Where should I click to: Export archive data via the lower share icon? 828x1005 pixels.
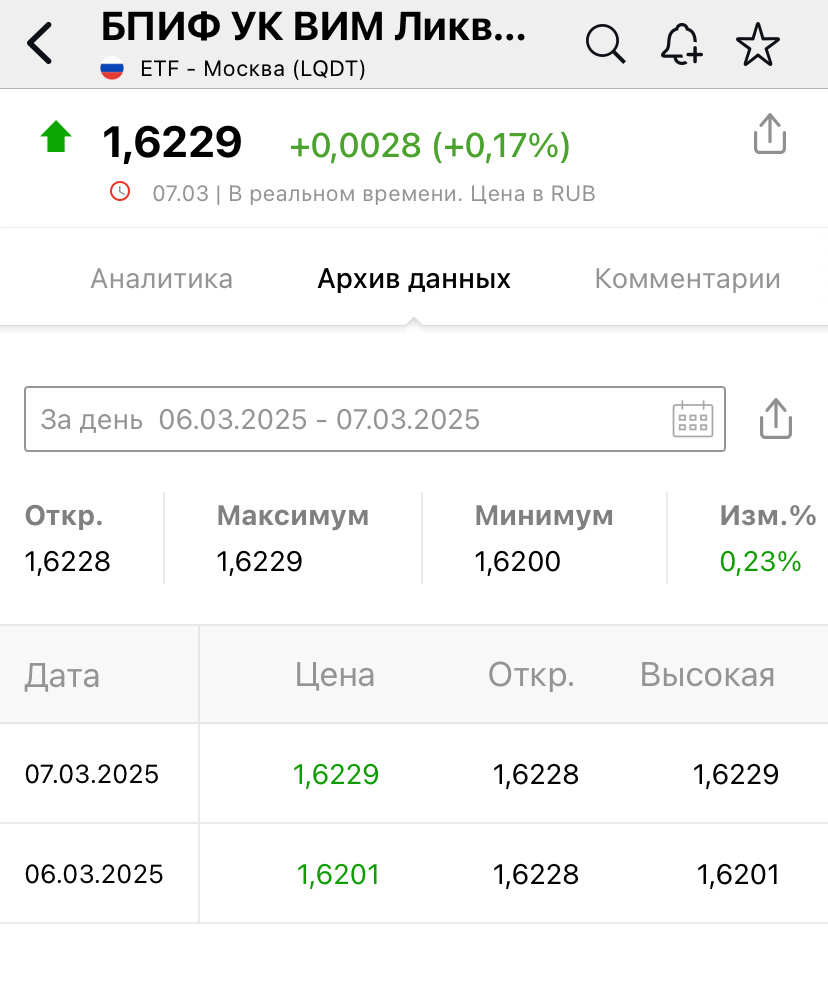pyautogui.click(x=775, y=419)
